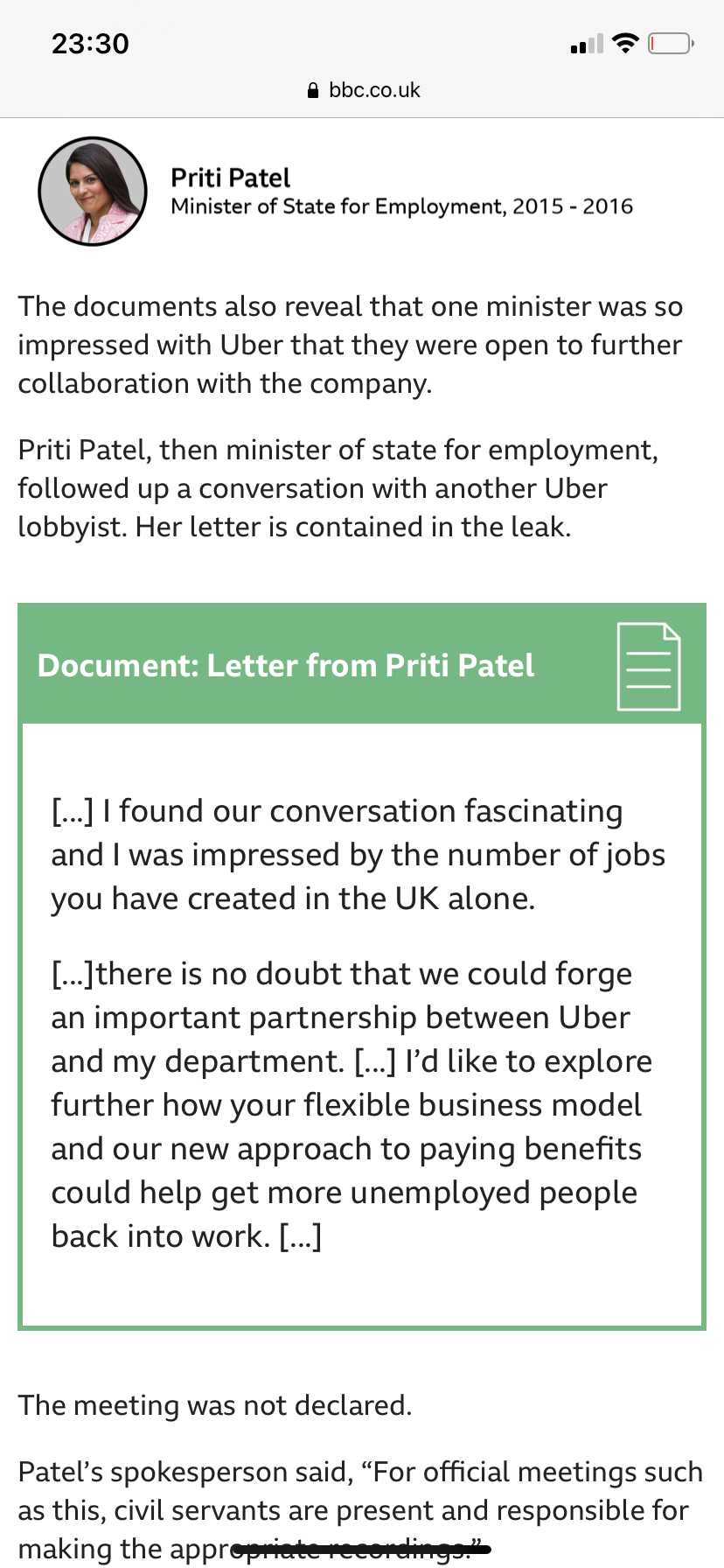Tap the bbc.co.uk address bar
Viewport: 724px width, 1568px height.
tap(363, 90)
